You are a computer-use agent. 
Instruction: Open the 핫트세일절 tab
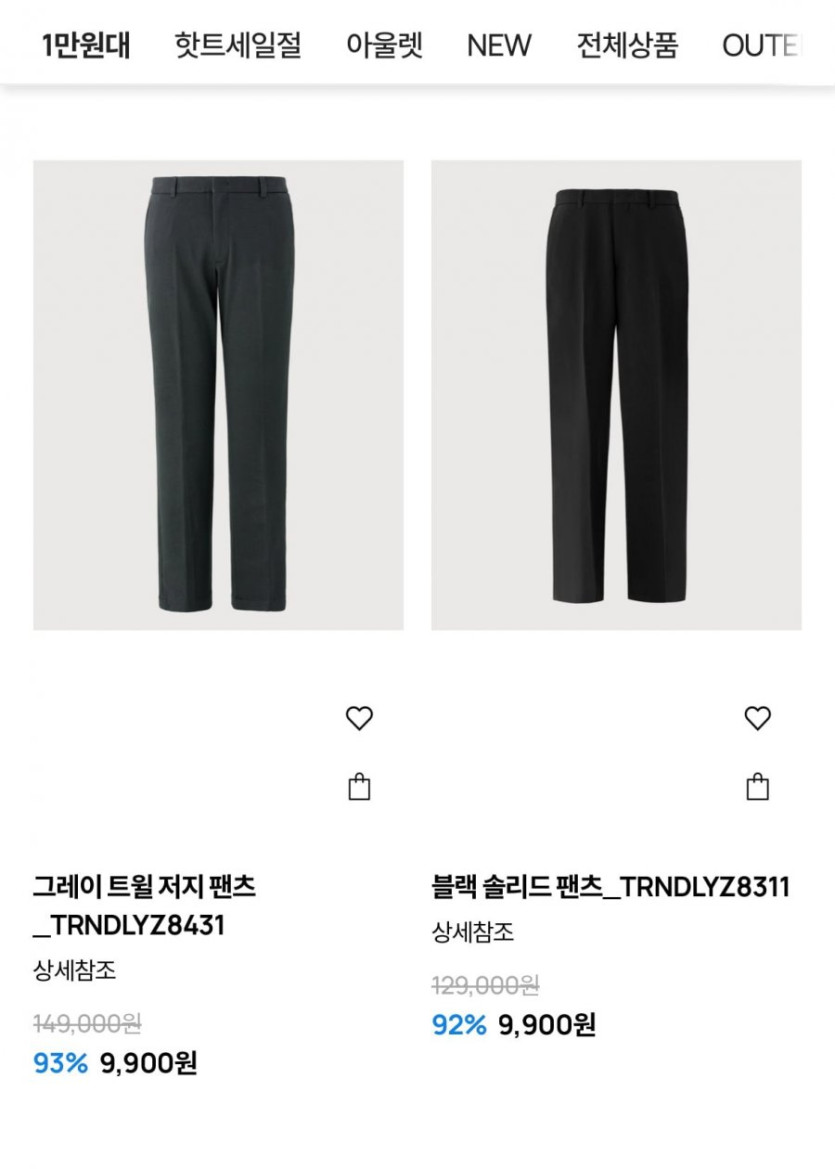coord(238,45)
